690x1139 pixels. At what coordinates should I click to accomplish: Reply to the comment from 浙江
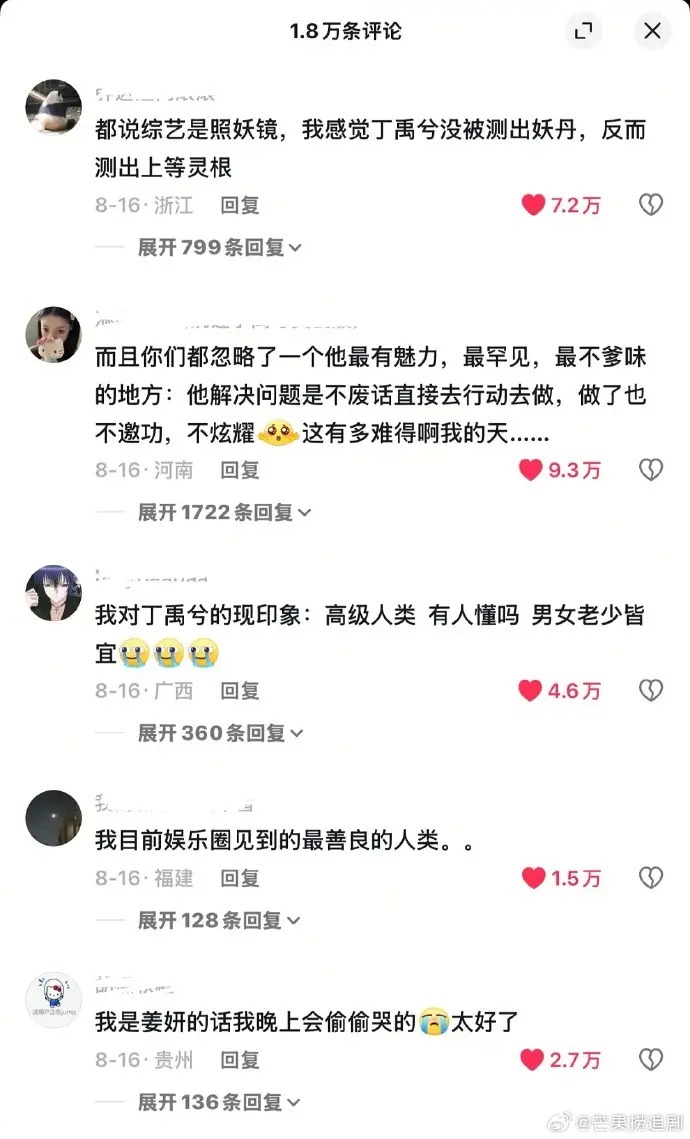coord(240,205)
